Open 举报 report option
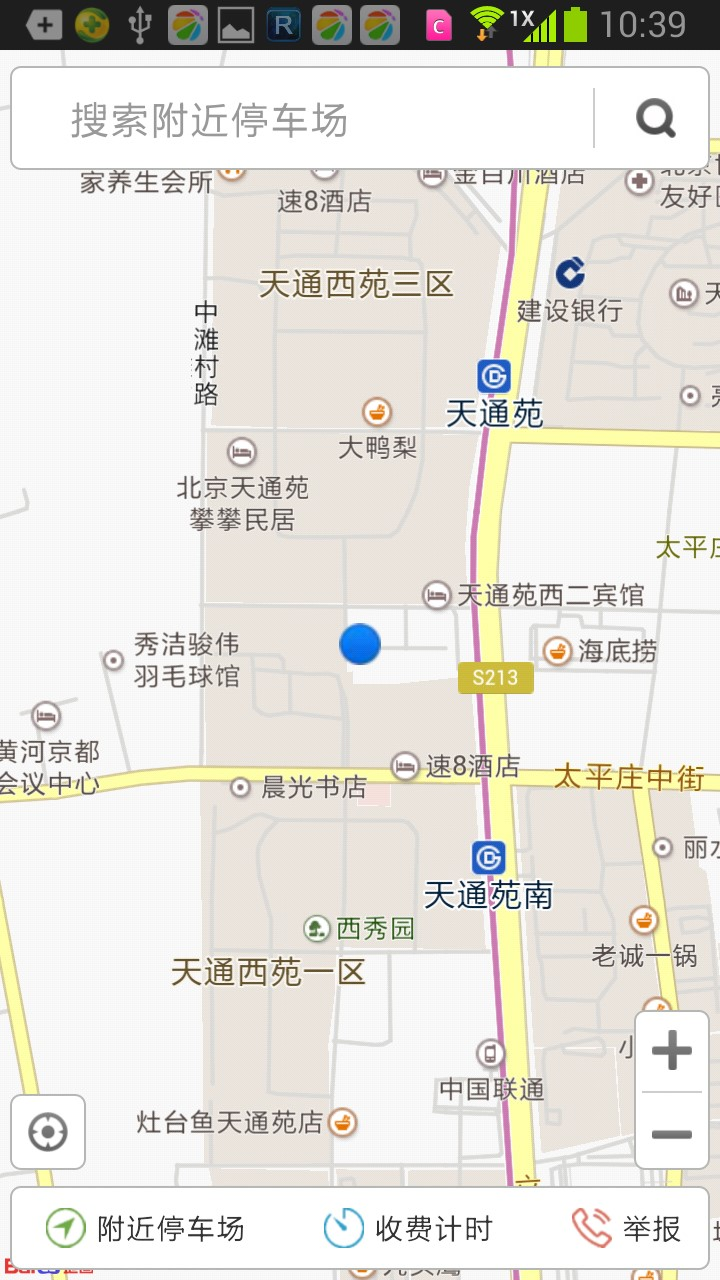 point(627,1228)
